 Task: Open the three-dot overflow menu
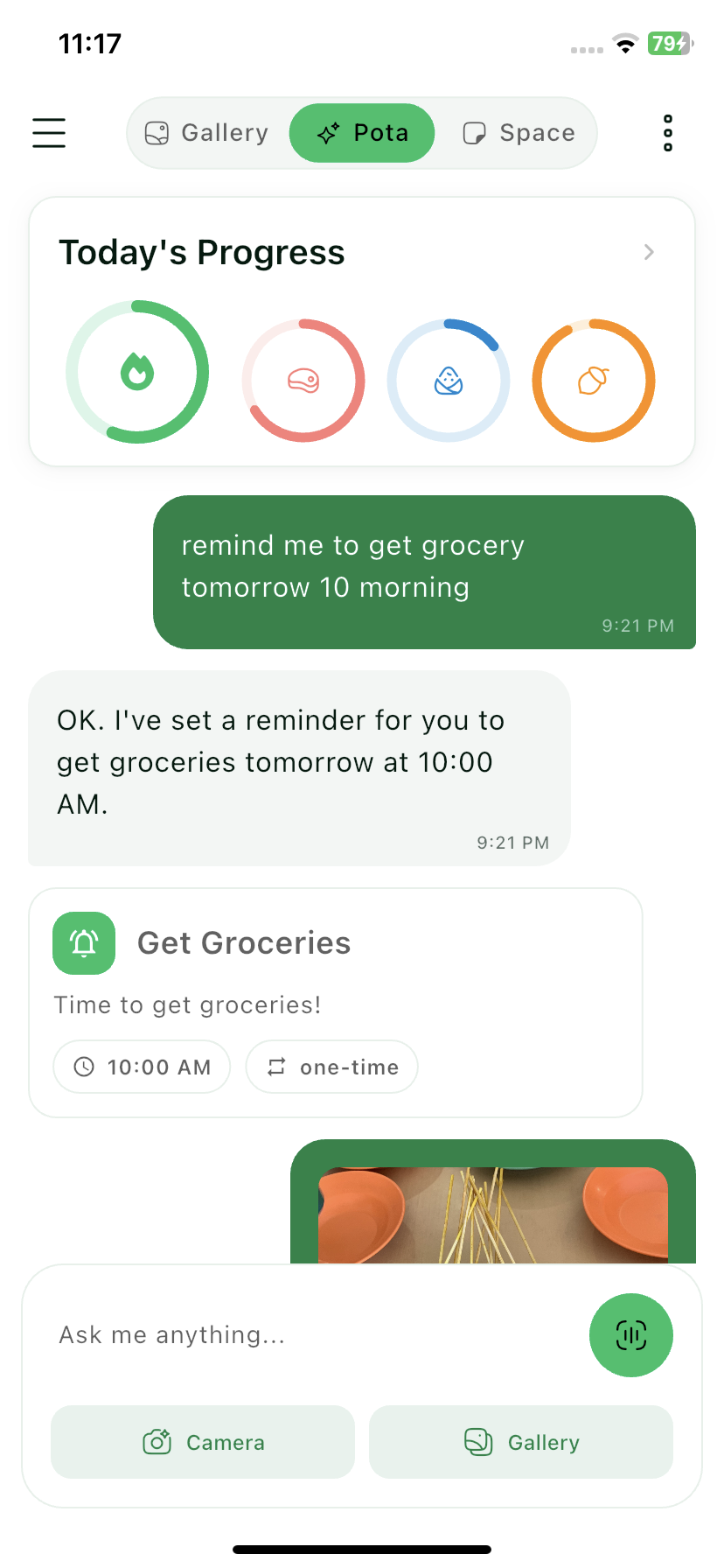pos(668,133)
